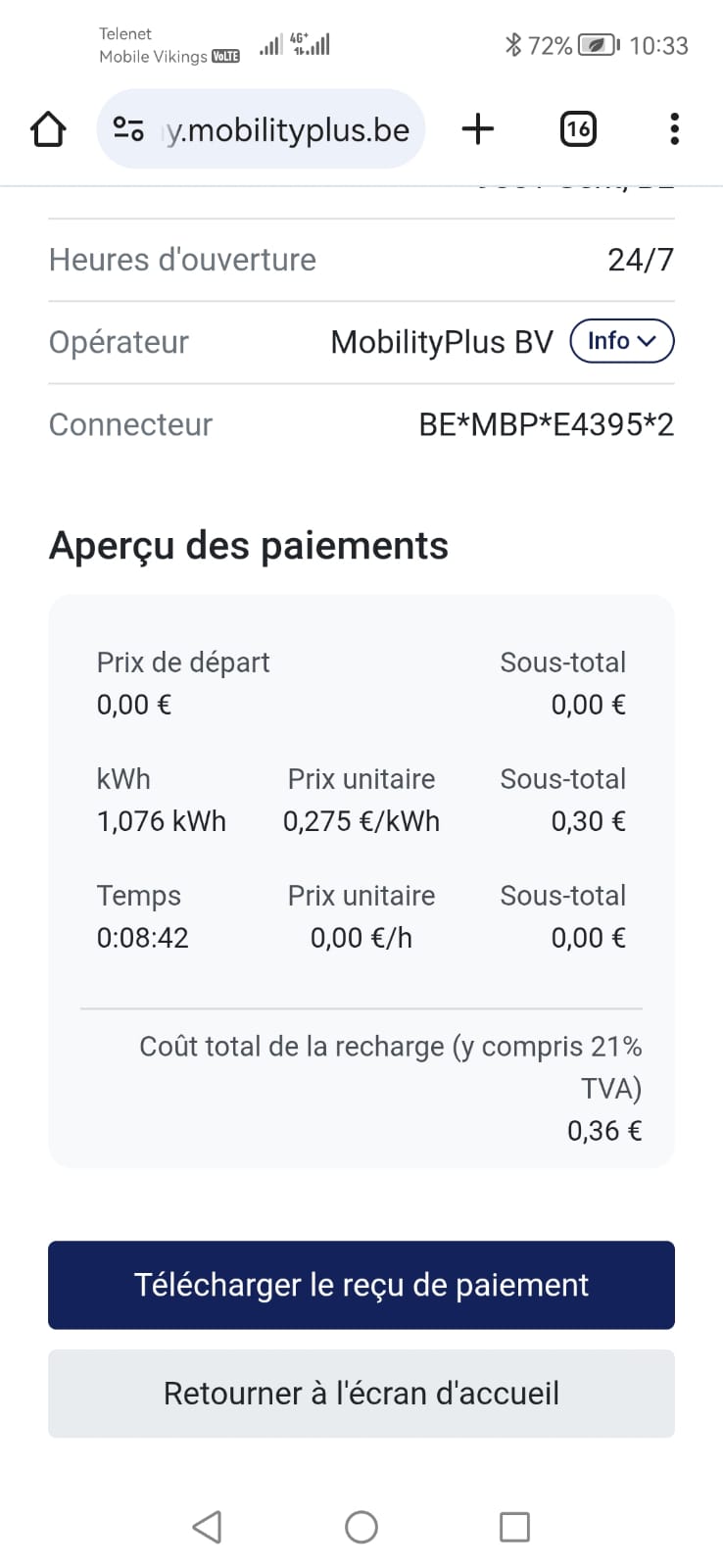Screen dimensions: 723x1568
Task: Tap the recent apps square button
Action: 515,1526
